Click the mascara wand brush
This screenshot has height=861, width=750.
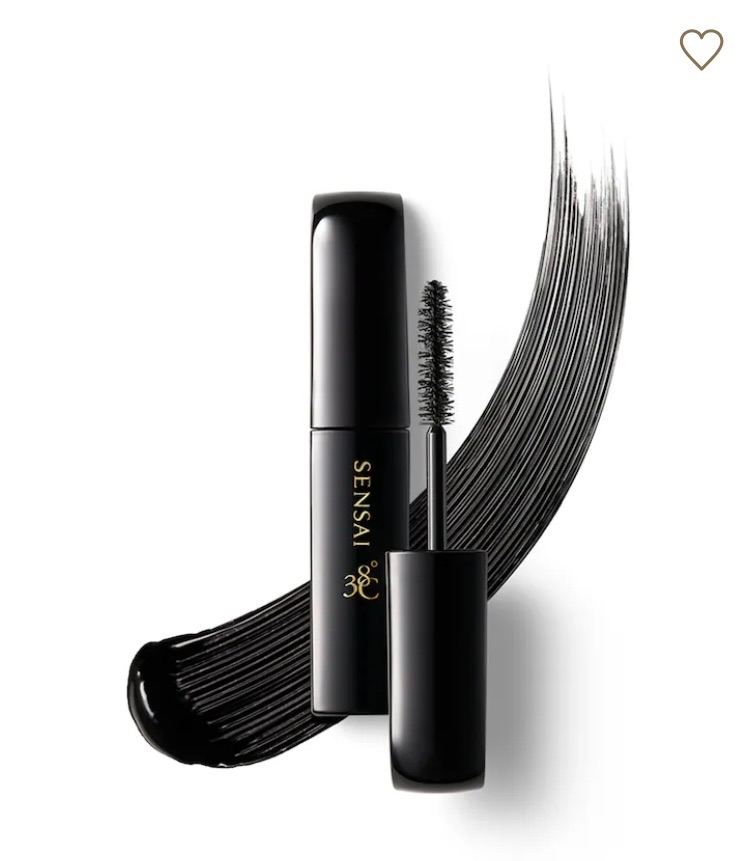437,350
